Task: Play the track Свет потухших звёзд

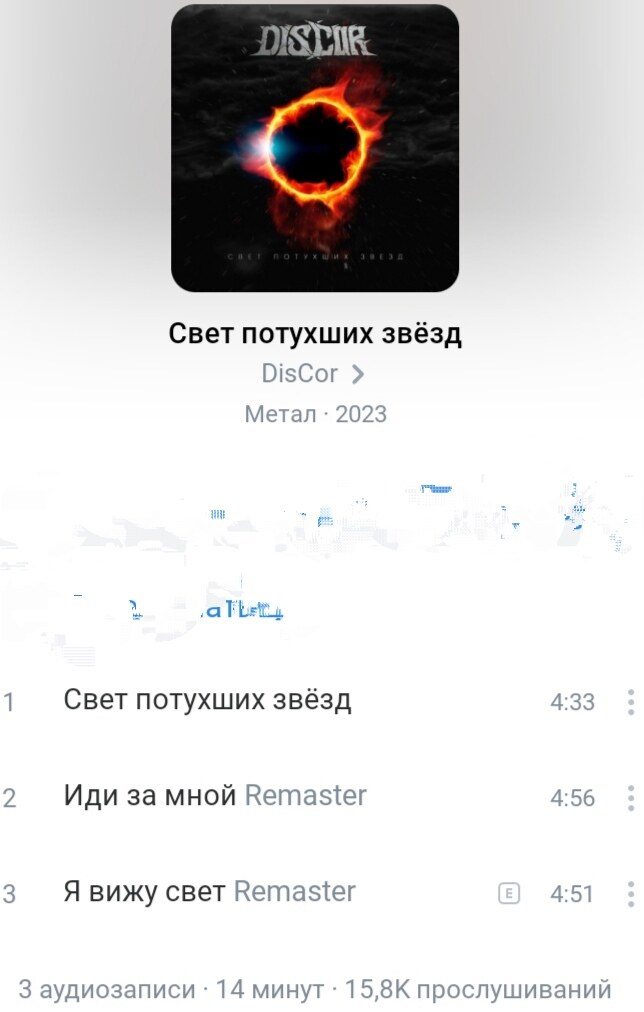Action: pyautogui.click(x=207, y=700)
